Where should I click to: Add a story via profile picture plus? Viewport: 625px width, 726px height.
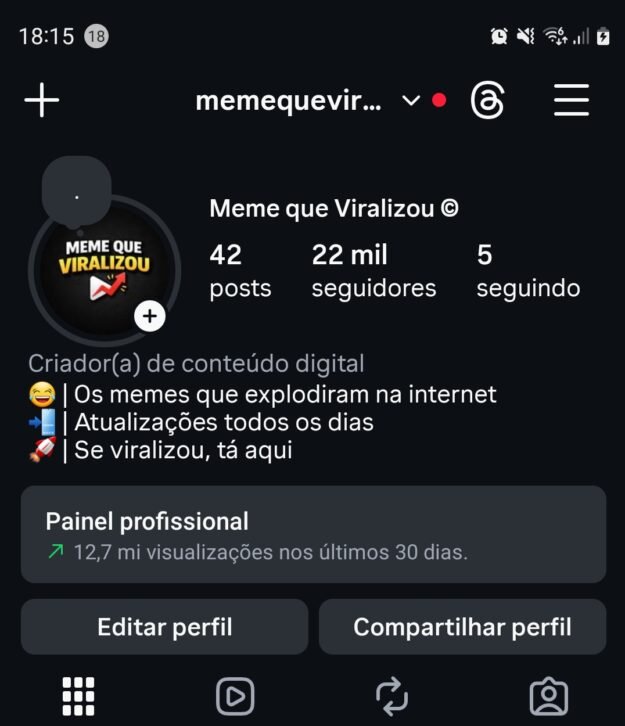(x=149, y=317)
